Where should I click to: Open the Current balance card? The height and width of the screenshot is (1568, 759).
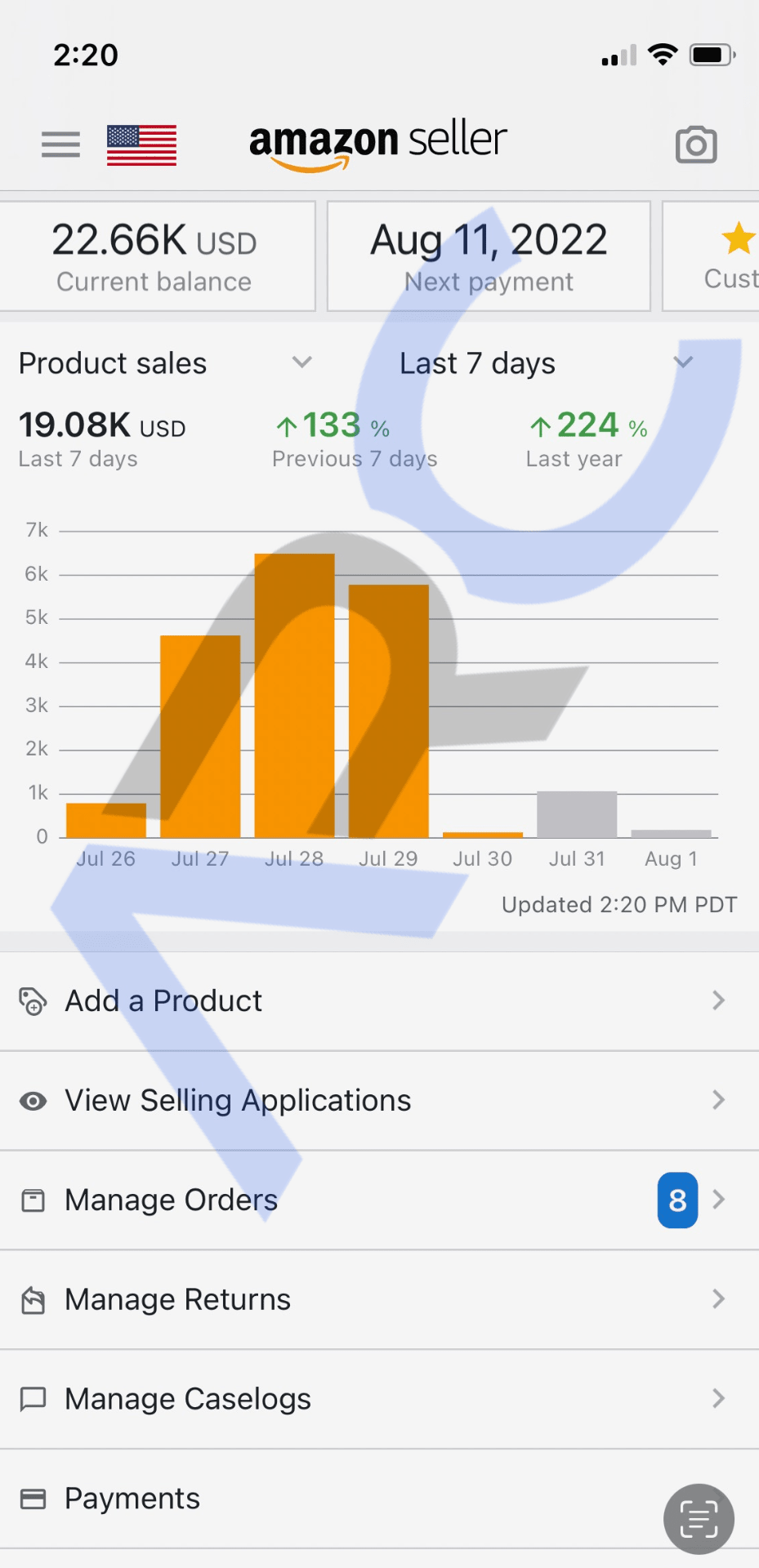click(x=155, y=256)
